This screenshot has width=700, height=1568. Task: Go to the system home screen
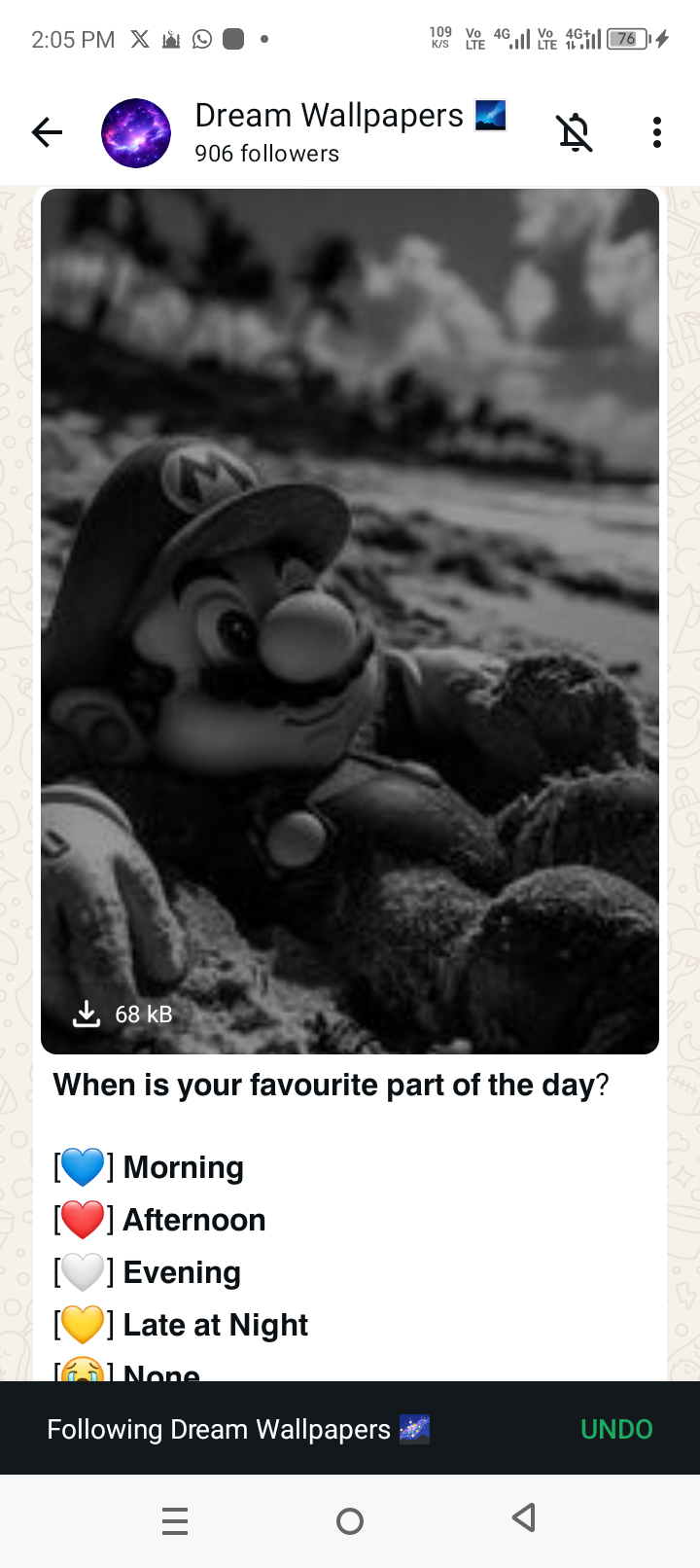click(350, 1520)
